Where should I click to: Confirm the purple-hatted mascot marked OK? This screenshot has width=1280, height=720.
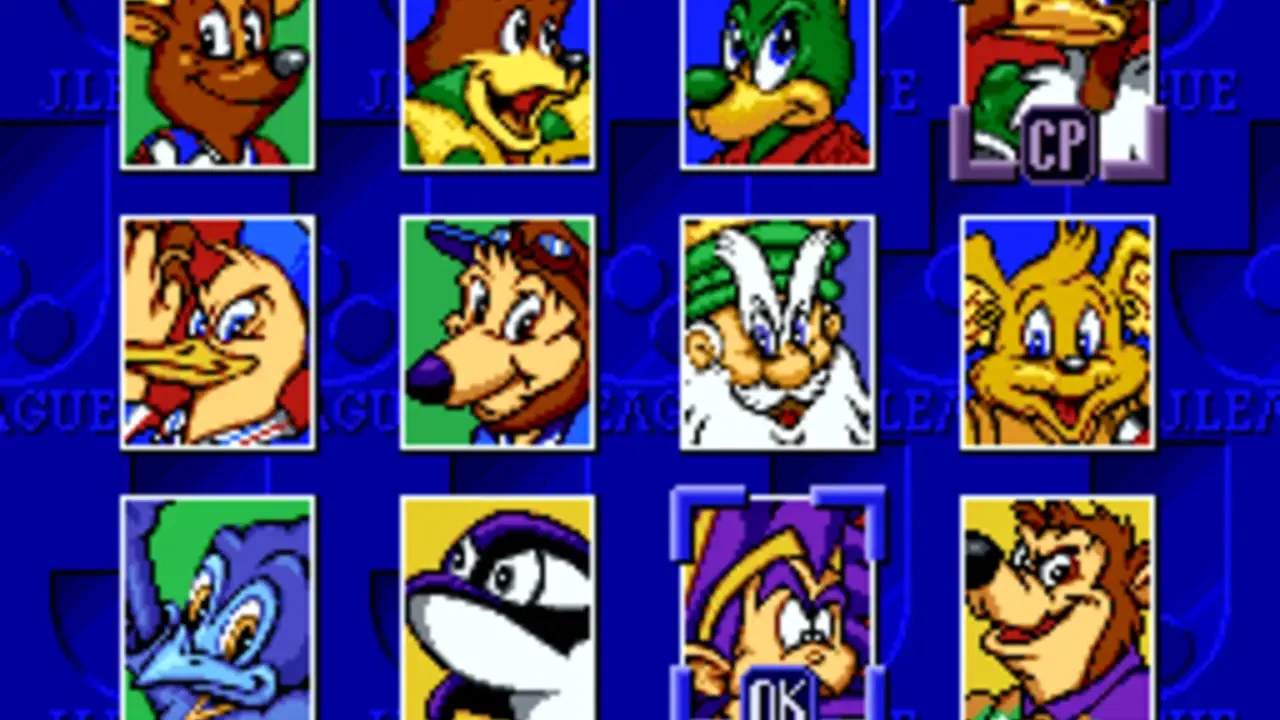pos(778,605)
